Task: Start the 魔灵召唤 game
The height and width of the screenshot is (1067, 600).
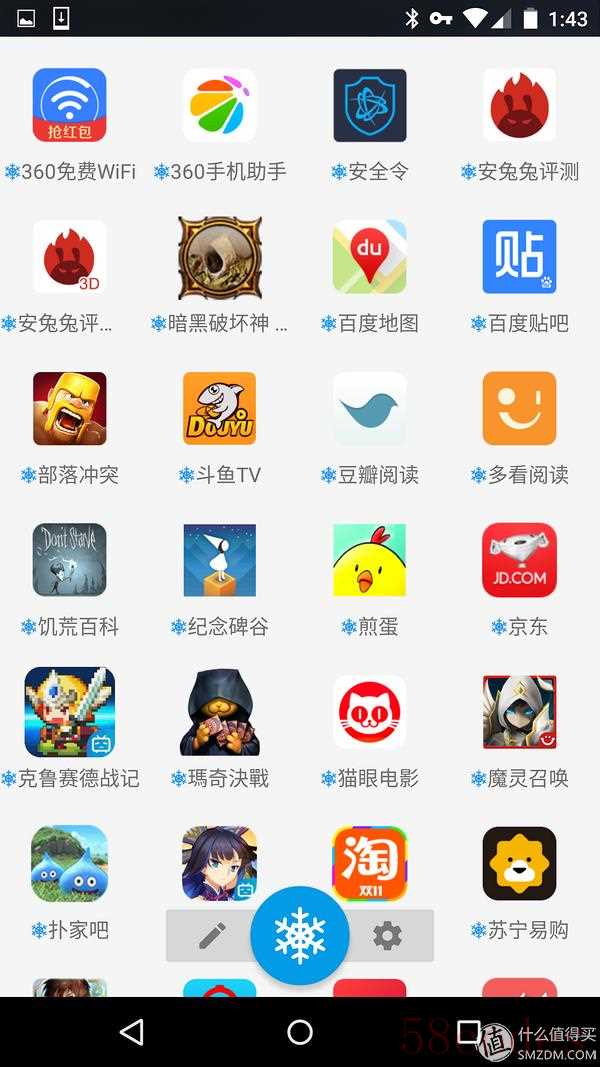Action: pos(519,712)
